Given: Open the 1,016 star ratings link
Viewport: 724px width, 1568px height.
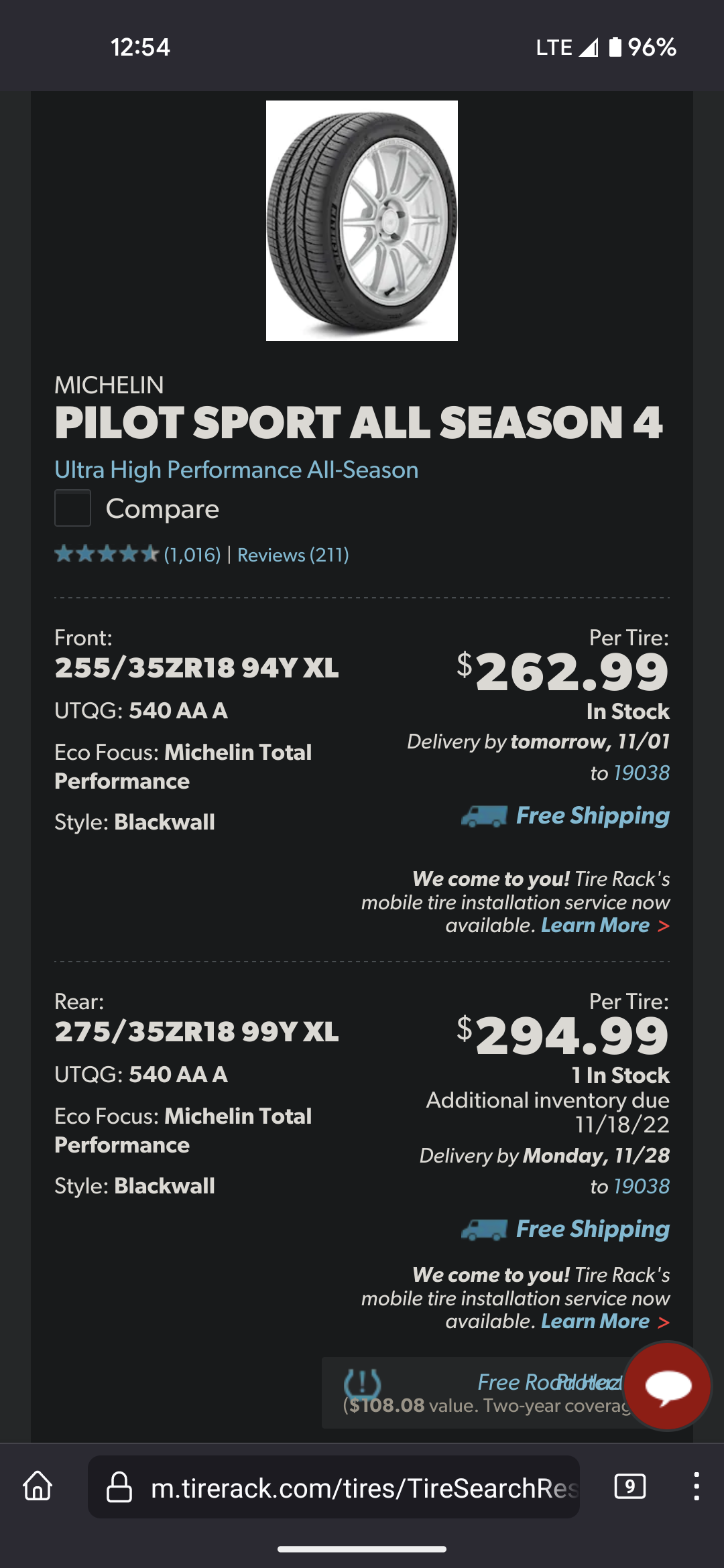Looking at the screenshot, I should pyautogui.click(x=192, y=555).
